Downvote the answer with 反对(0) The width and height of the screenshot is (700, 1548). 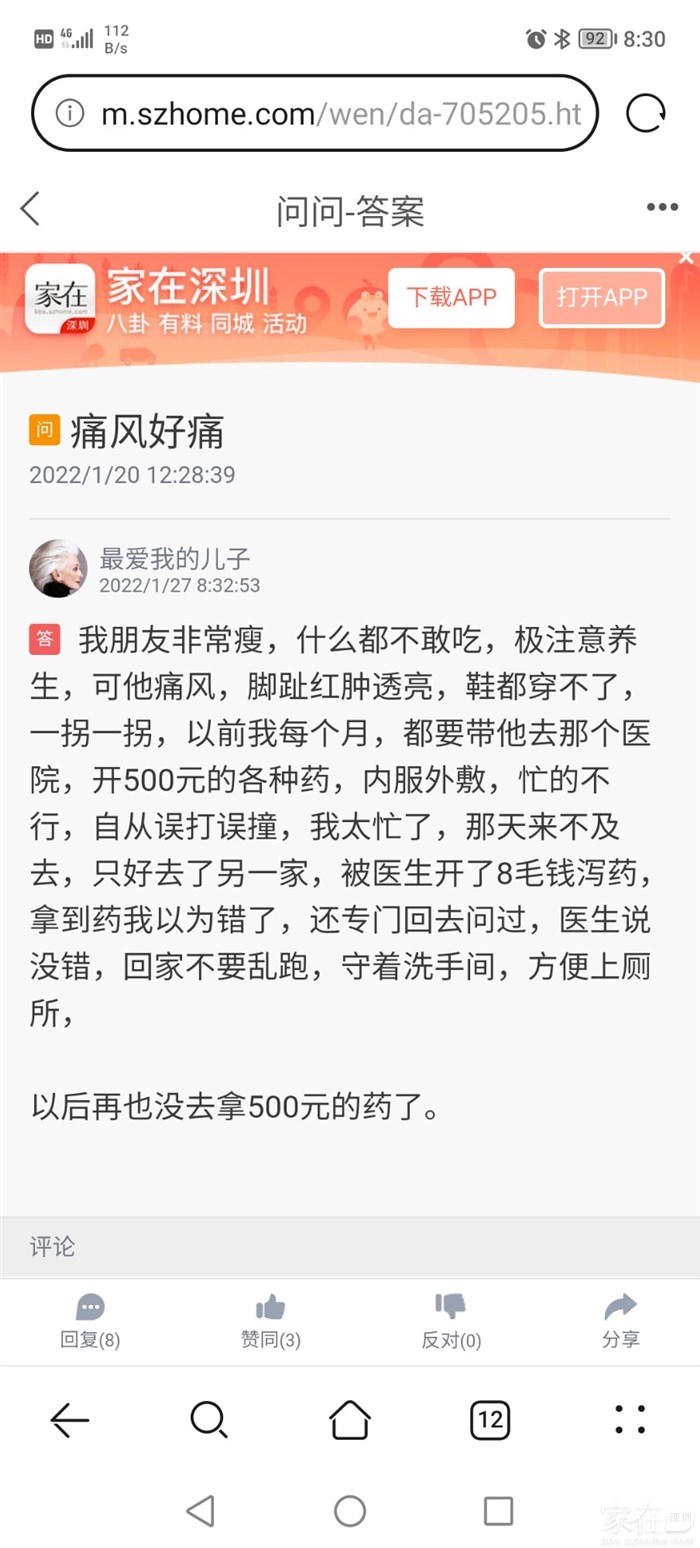451,1321
